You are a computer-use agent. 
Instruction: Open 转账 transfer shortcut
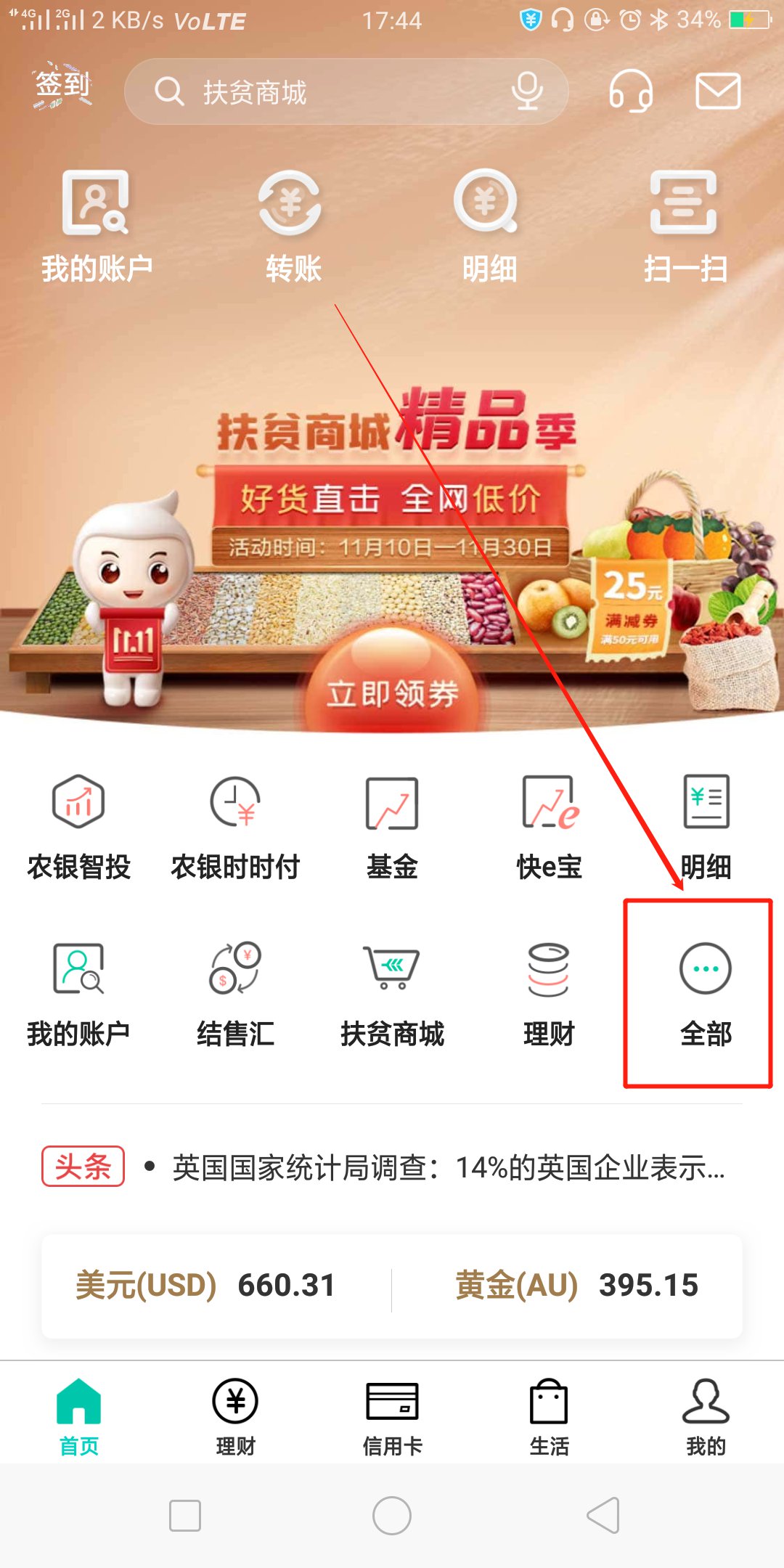(x=293, y=226)
